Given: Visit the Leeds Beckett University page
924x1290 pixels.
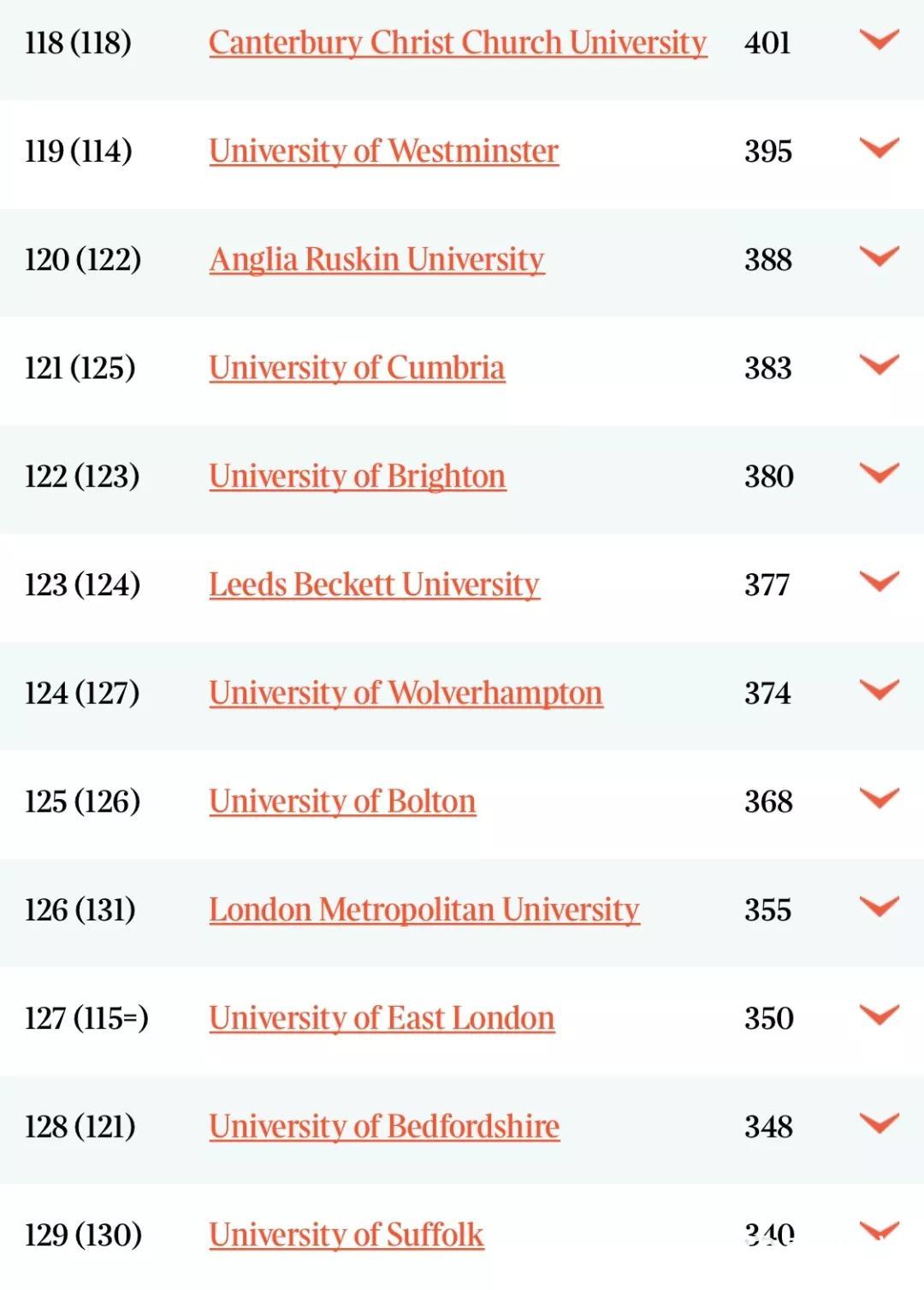Looking at the screenshot, I should pos(374,585).
